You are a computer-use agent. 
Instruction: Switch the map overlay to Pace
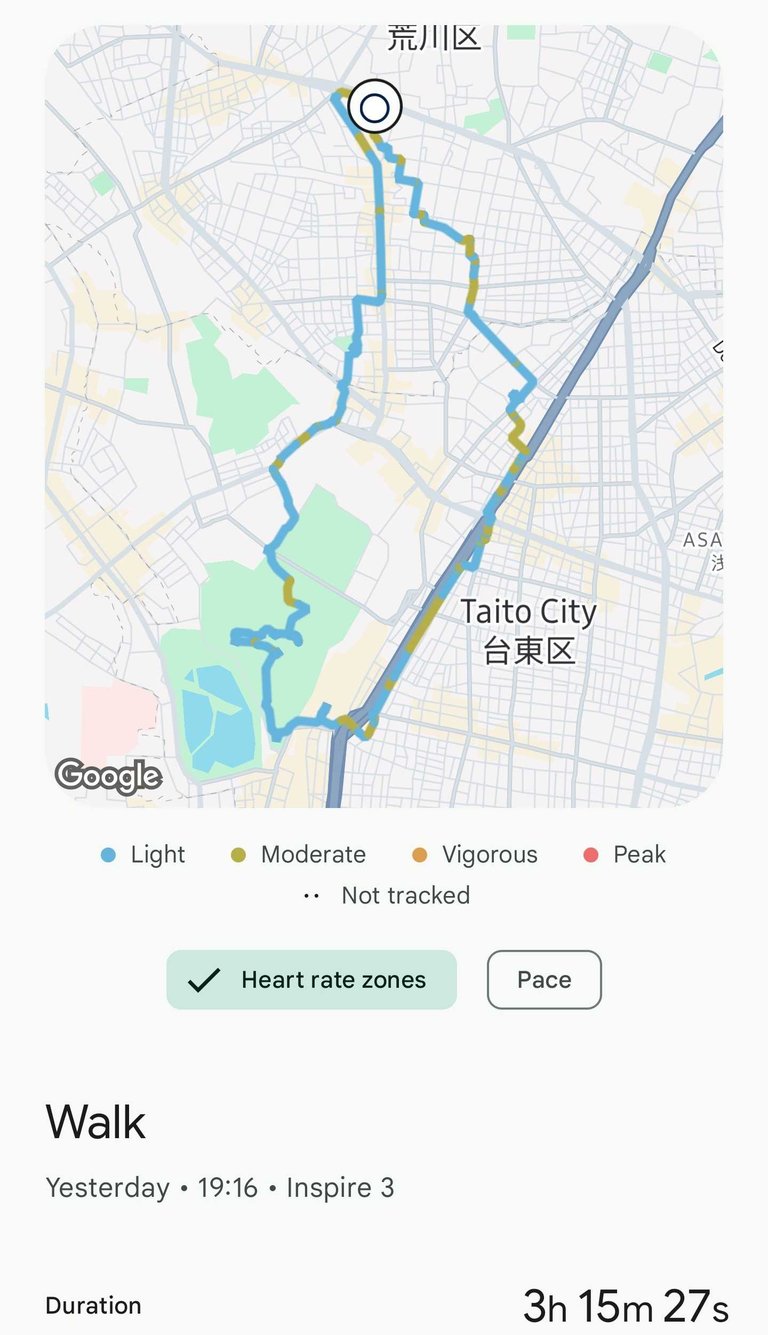pos(544,980)
